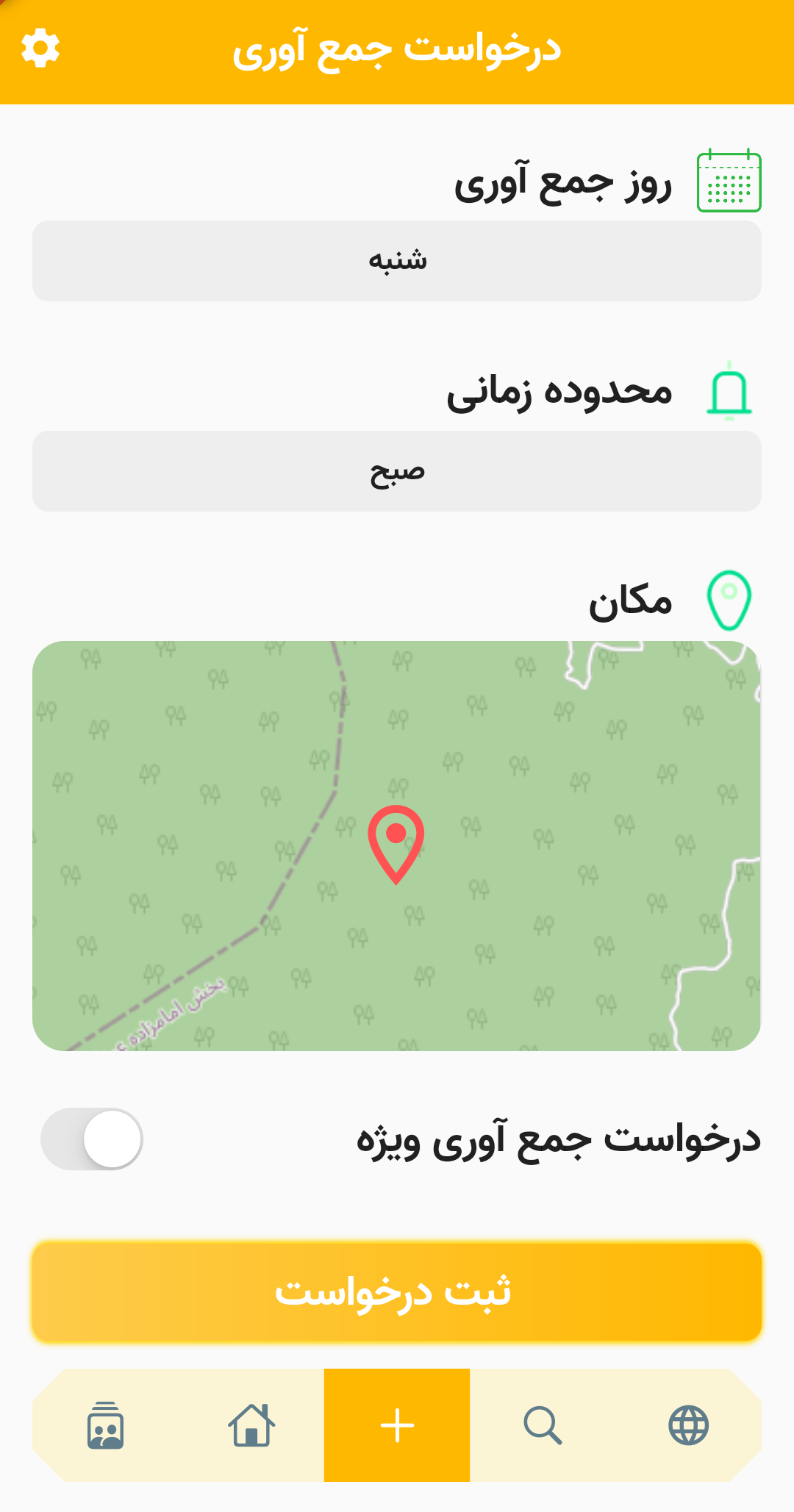The image size is (794, 1512).
Task: Switch to the search tab
Action: click(543, 1425)
